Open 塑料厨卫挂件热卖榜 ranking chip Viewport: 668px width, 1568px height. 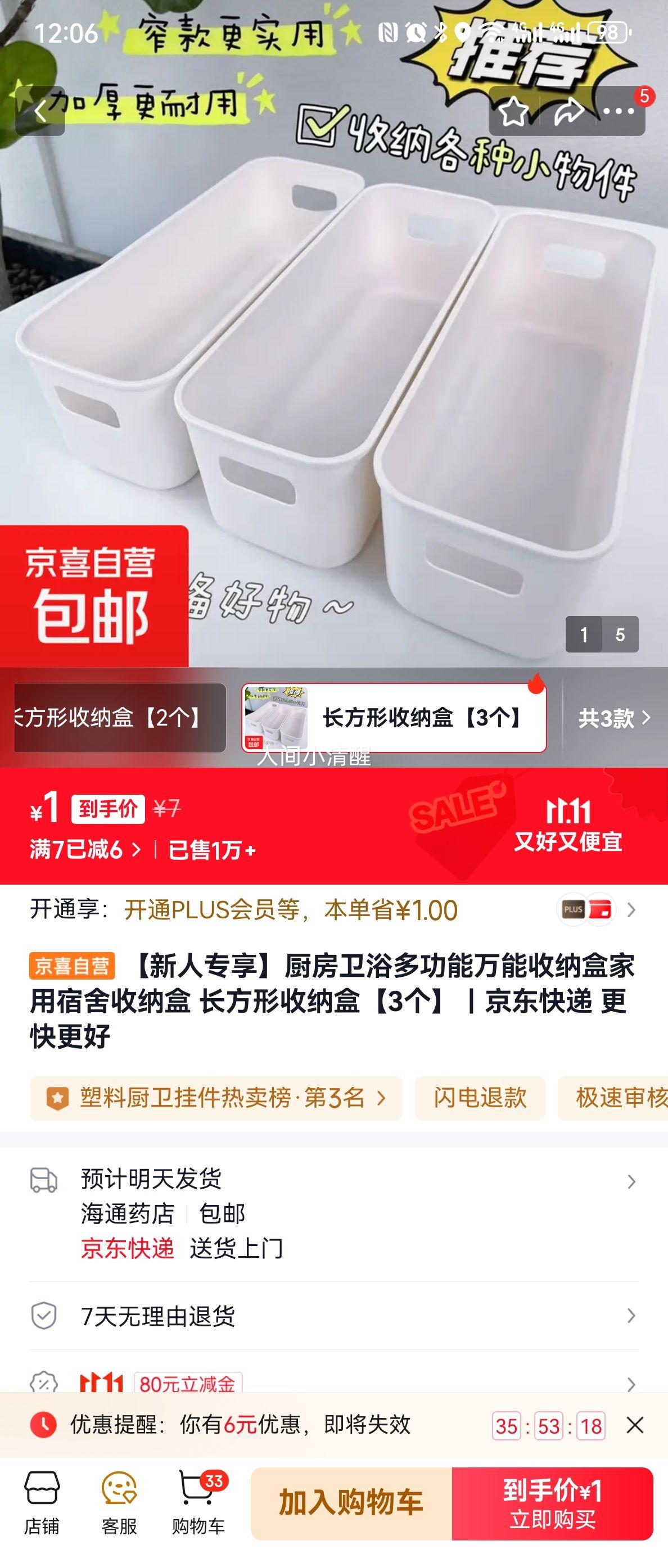coord(215,1098)
